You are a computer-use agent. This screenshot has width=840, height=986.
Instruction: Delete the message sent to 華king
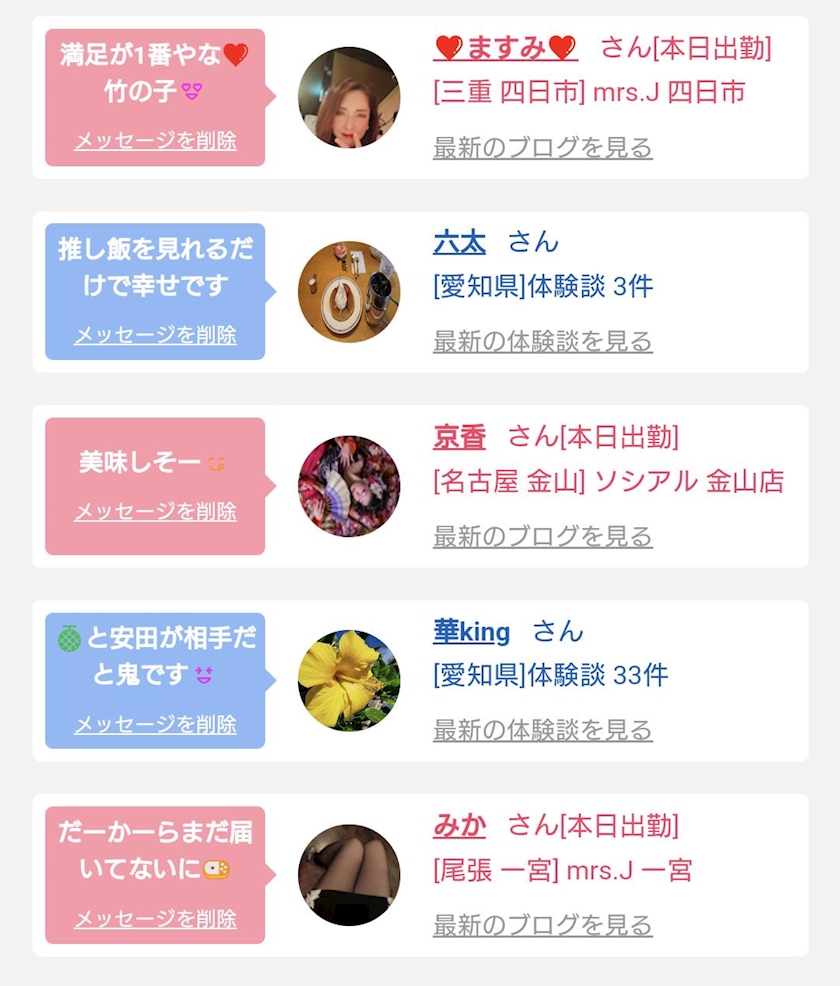click(x=155, y=724)
